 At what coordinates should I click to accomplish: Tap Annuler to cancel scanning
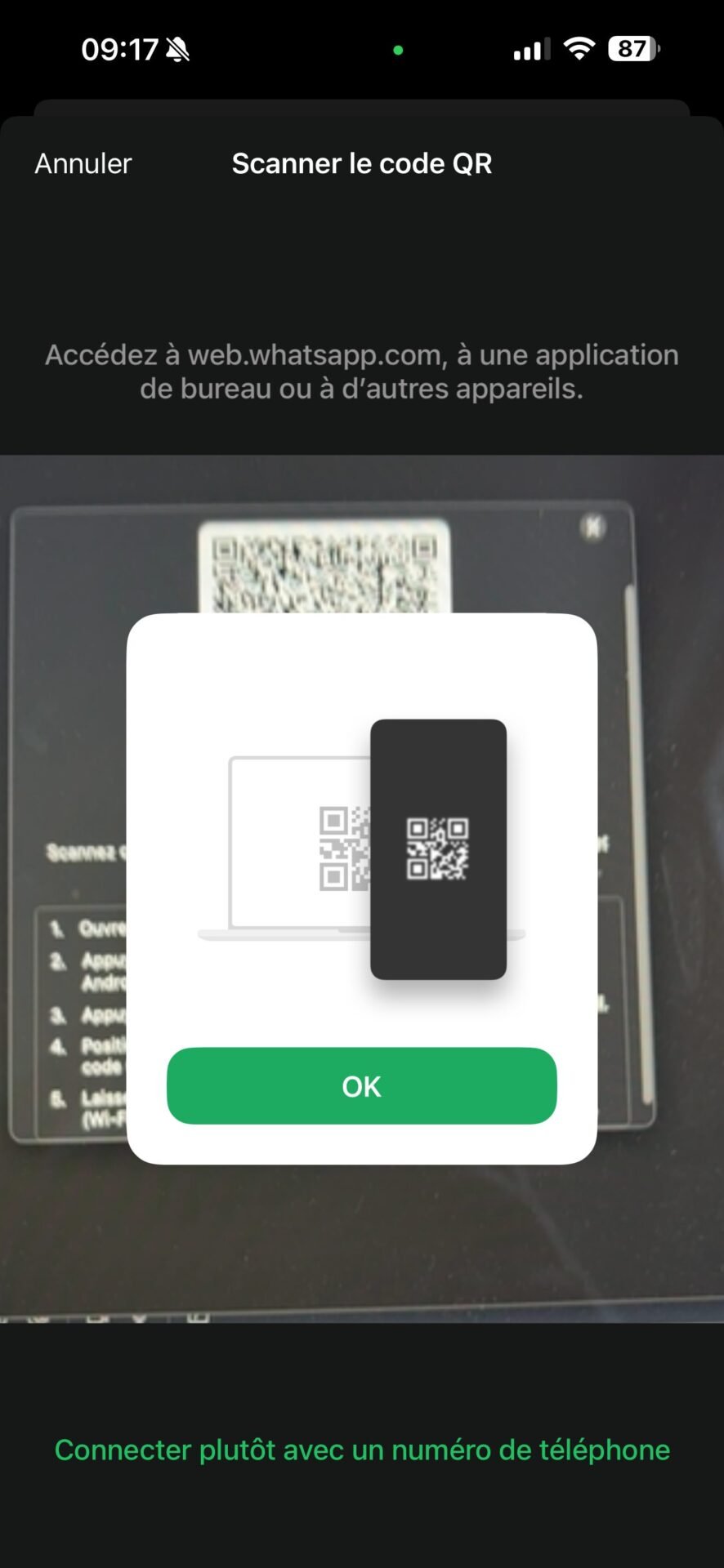click(83, 163)
